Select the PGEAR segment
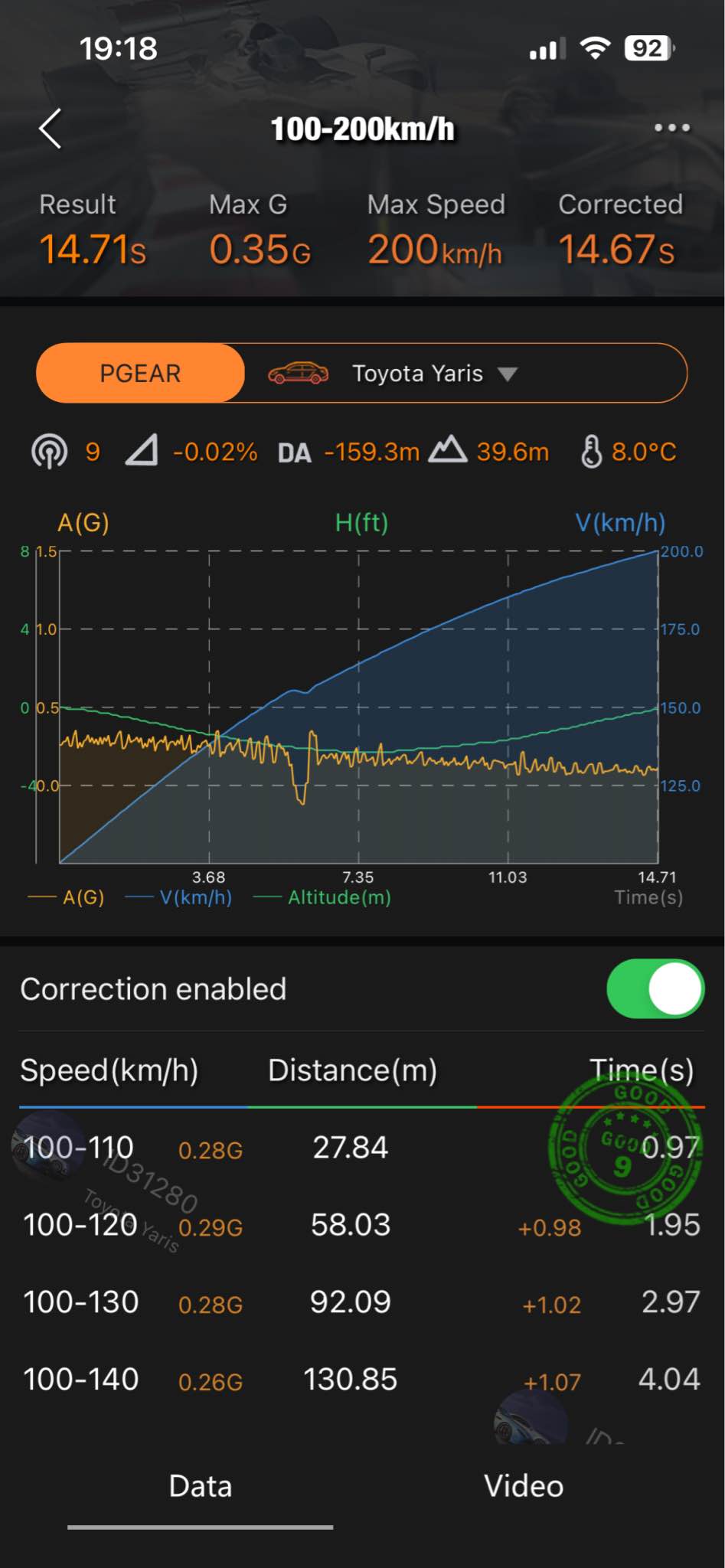Viewport: 725px width, 1568px height. 141,373
